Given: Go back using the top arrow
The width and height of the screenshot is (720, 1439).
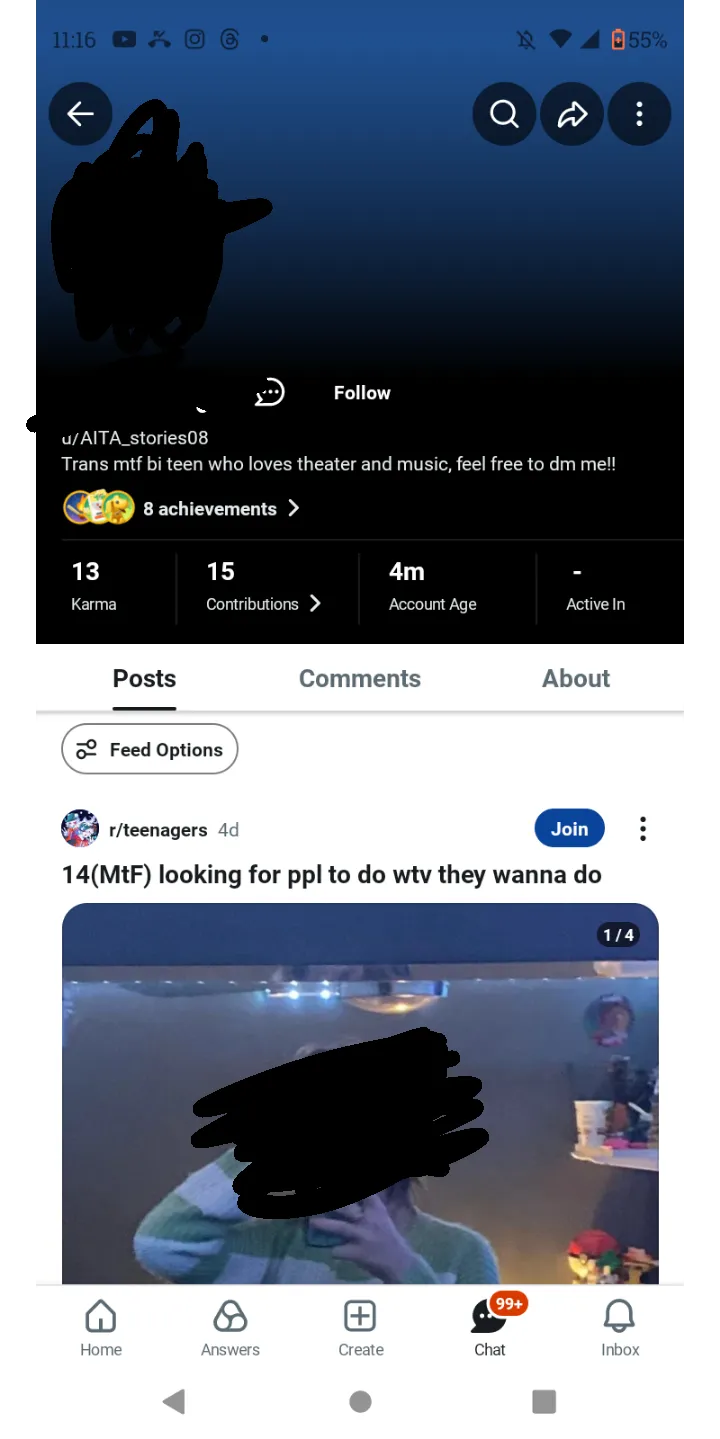Looking at the screenshot, I should [x=80, y=114].
